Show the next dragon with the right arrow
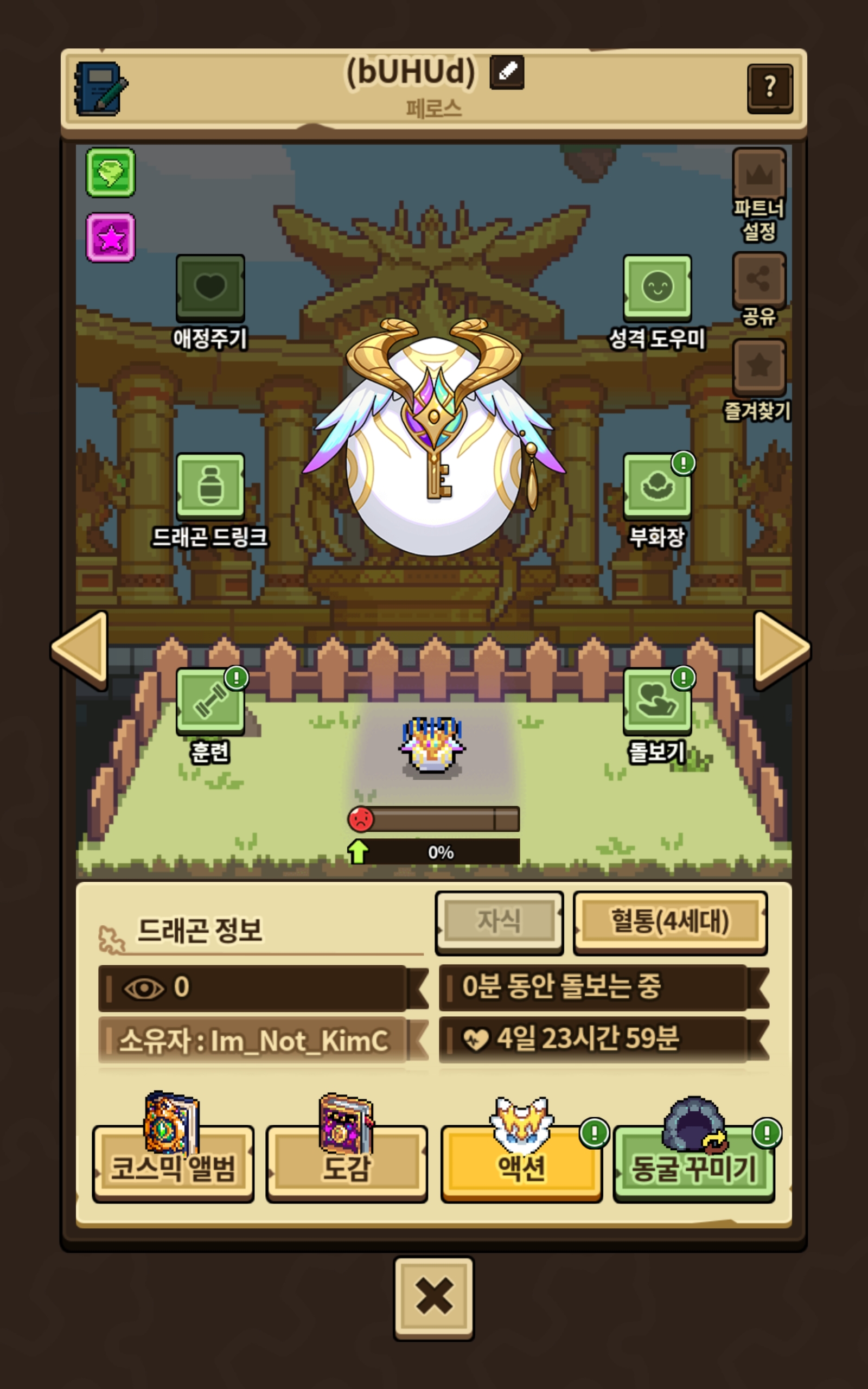This screenshot has width=868, height=1389. click(782, 649)
